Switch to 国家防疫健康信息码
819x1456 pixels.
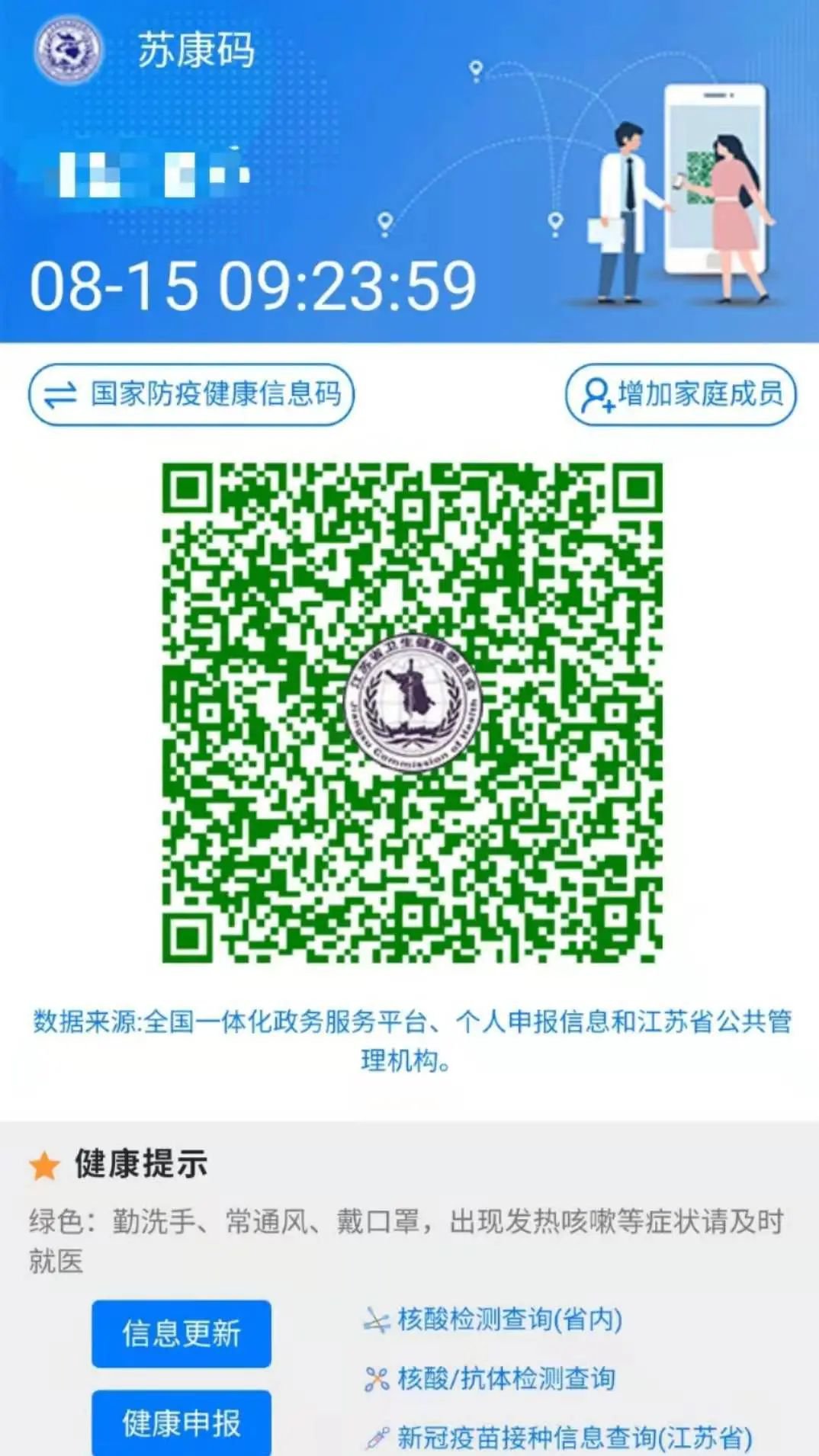(191, 395)
